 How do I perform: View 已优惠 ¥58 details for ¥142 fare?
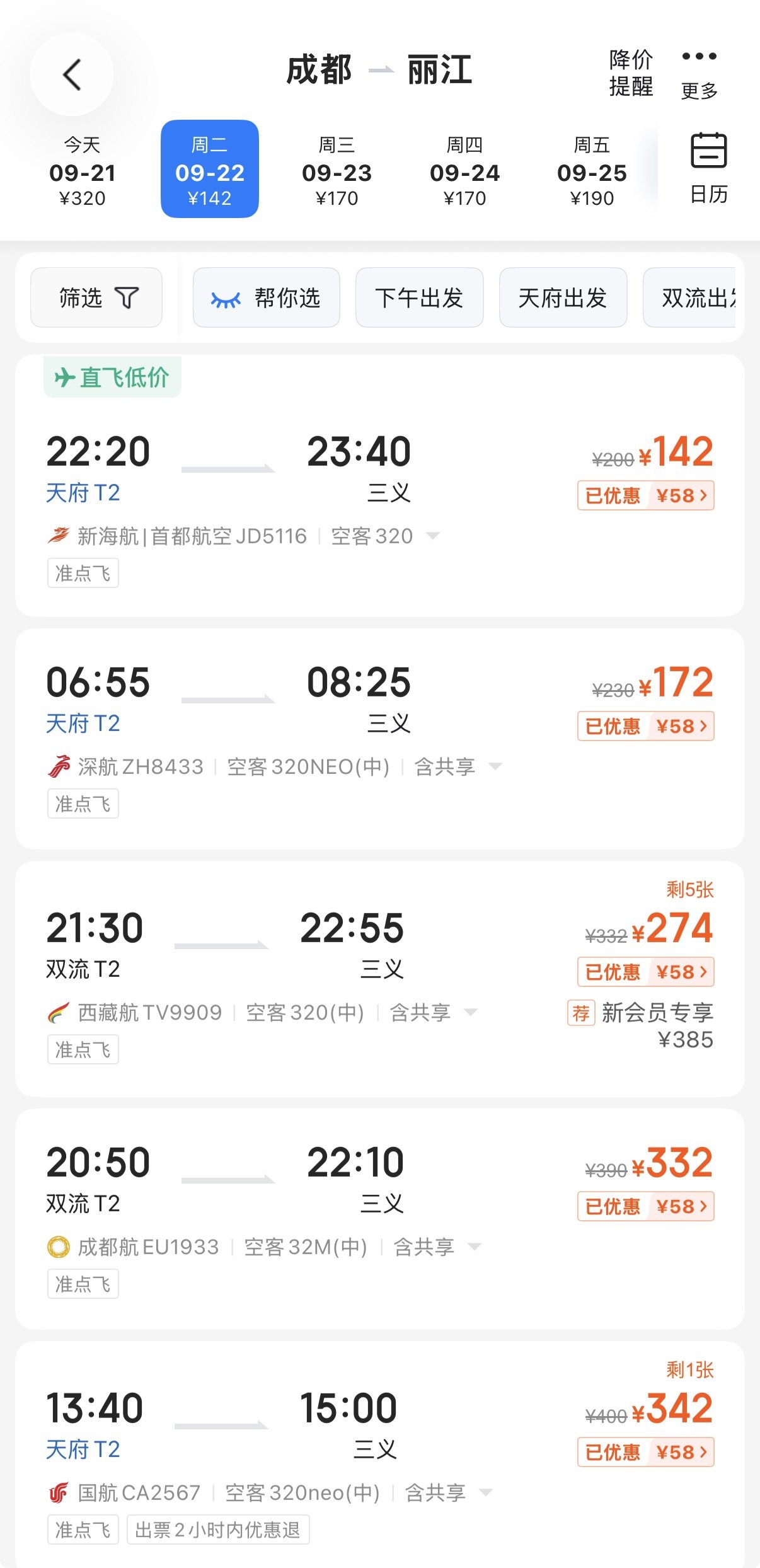click(646, 495)
